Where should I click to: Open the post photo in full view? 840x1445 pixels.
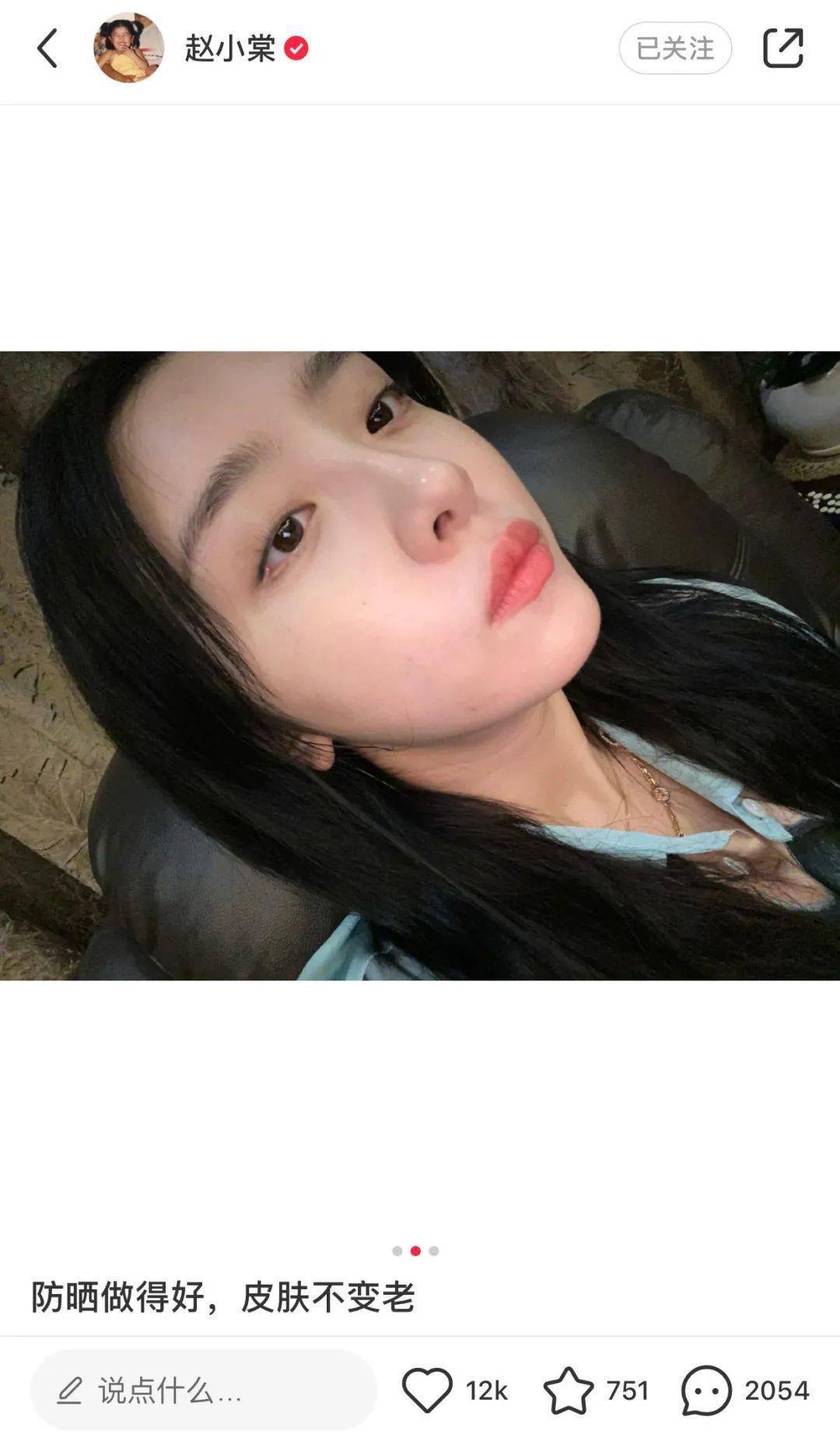click(420, 665)
